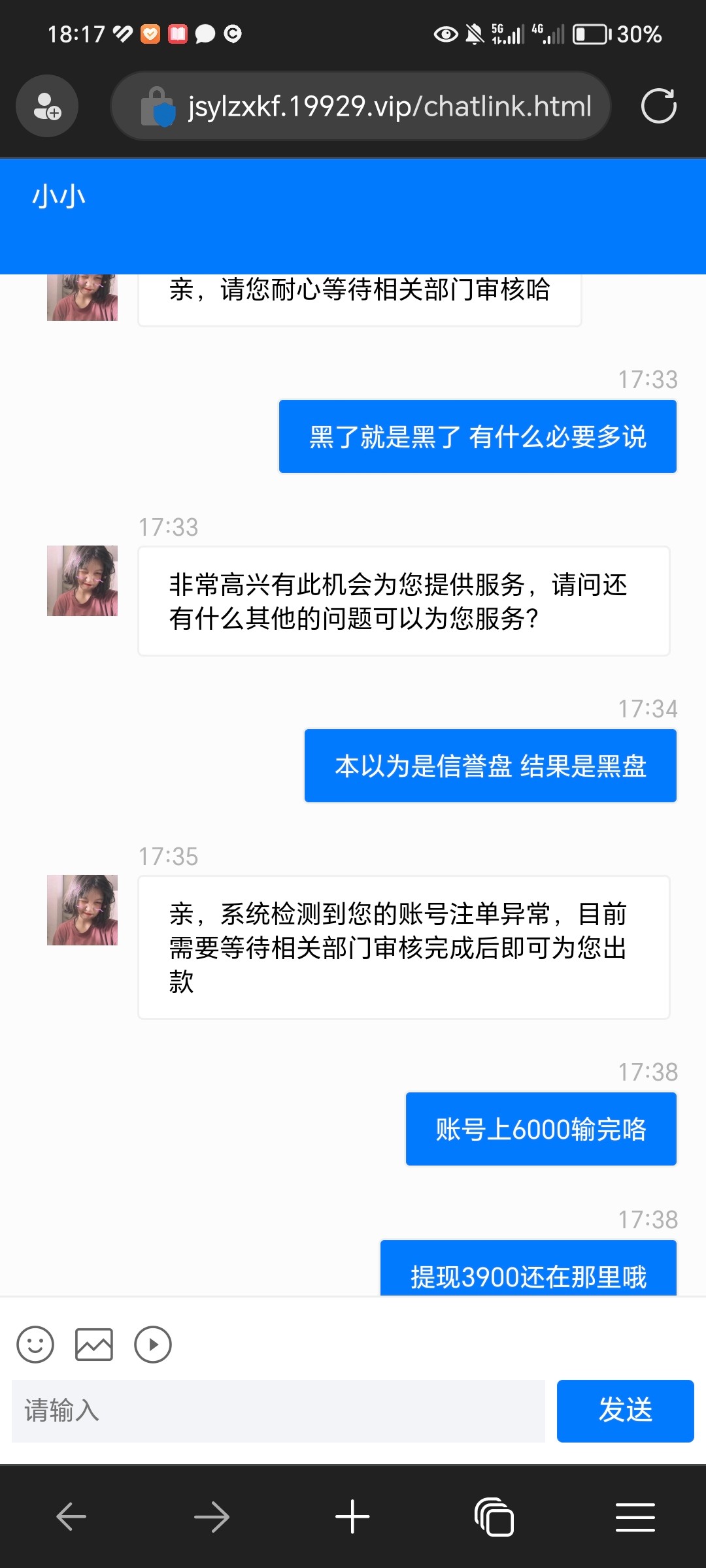Open the emoji picker in the chat toolbar

[36, 1345]
